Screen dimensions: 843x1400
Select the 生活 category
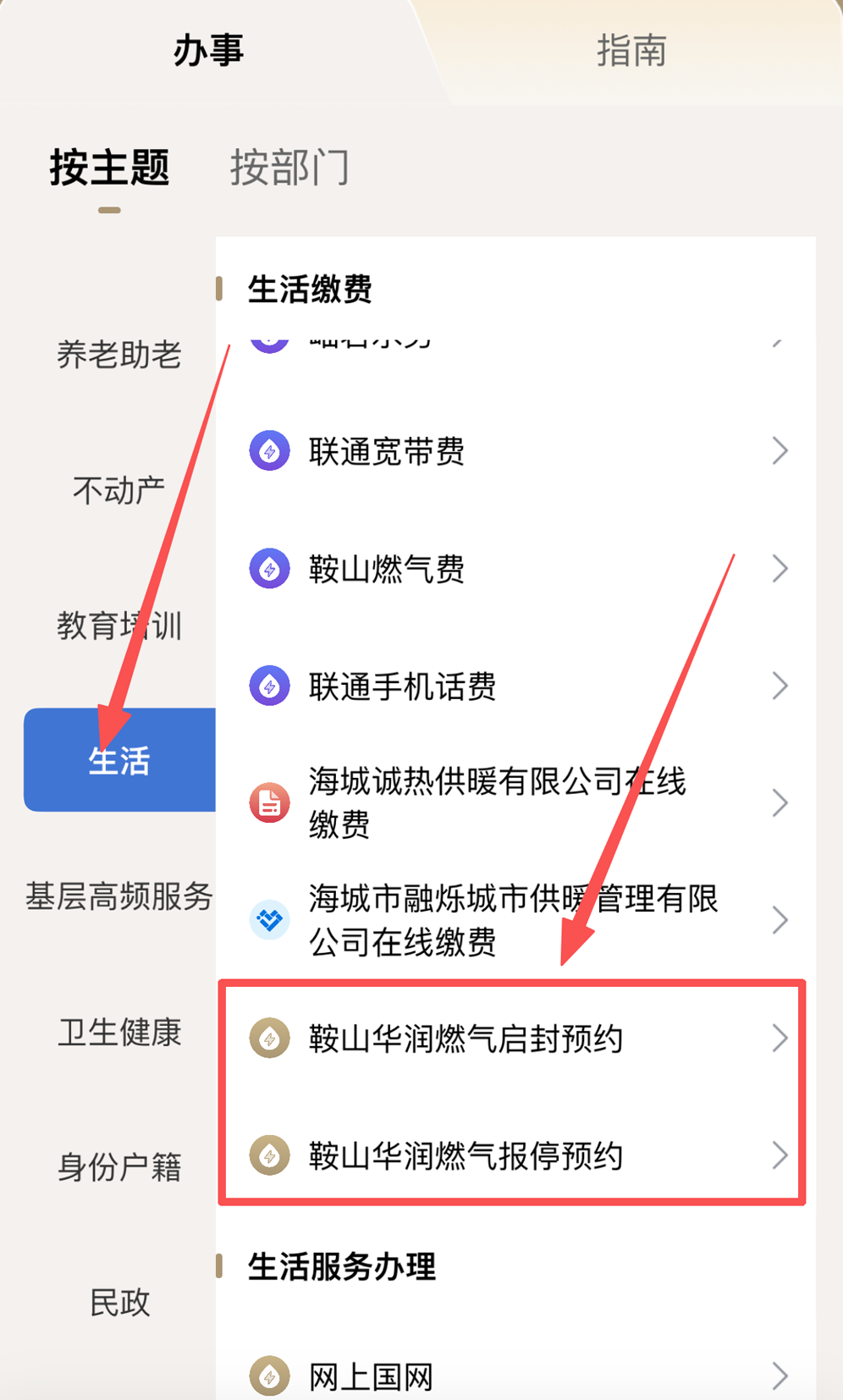tap(119, 760)
